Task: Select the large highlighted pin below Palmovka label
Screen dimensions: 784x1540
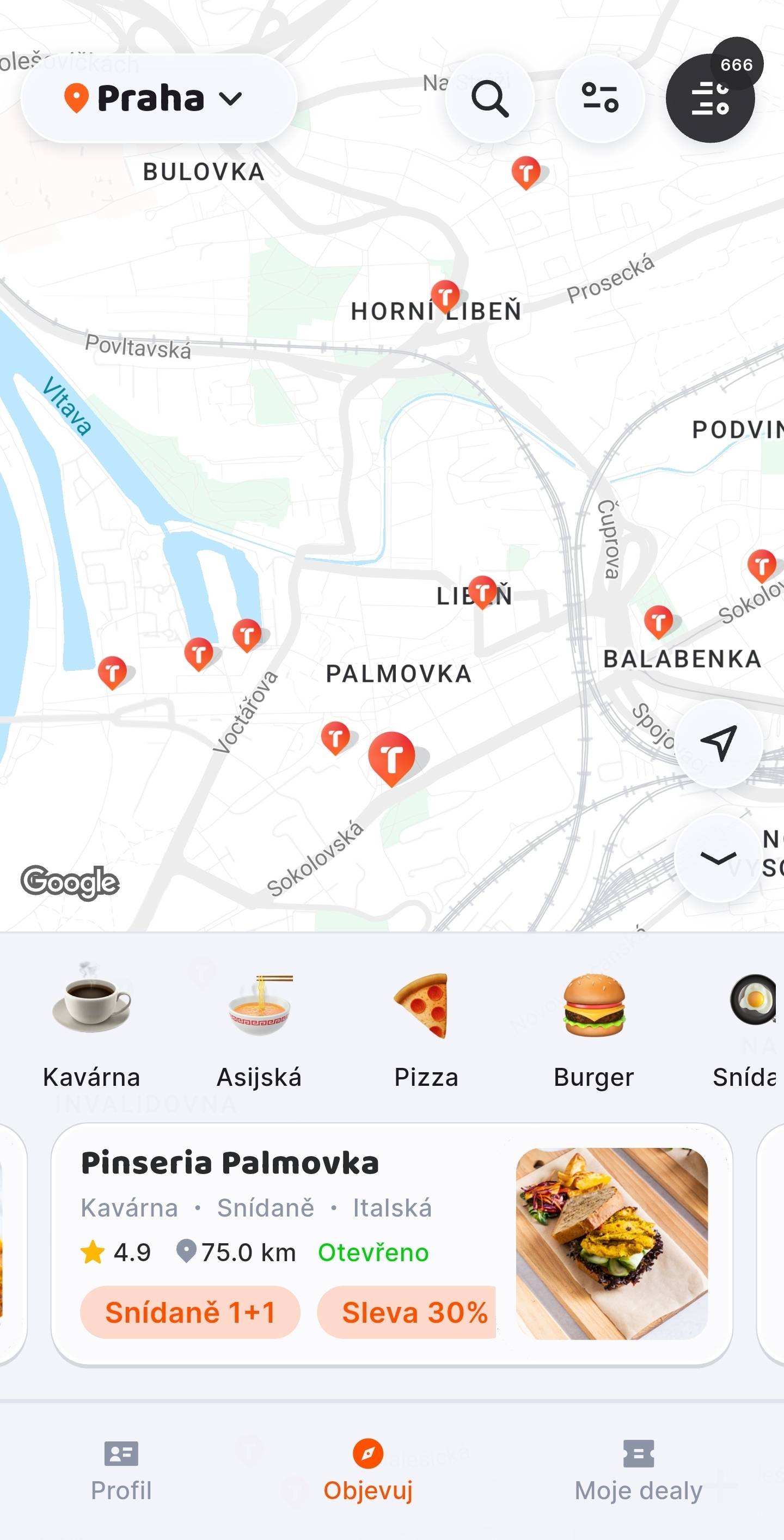Action: click(391, 757)
